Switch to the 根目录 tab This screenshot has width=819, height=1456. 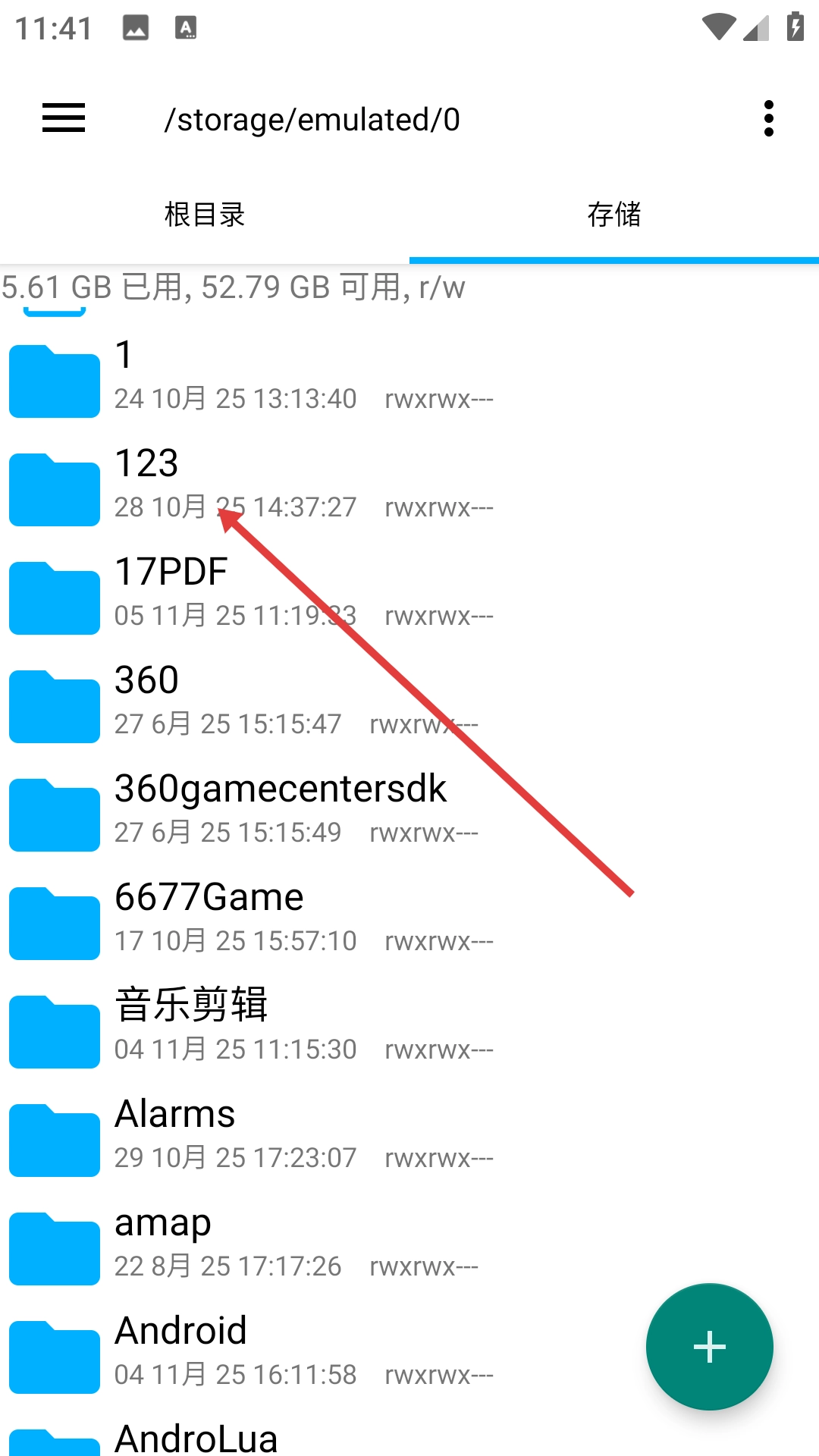point(205,215)
